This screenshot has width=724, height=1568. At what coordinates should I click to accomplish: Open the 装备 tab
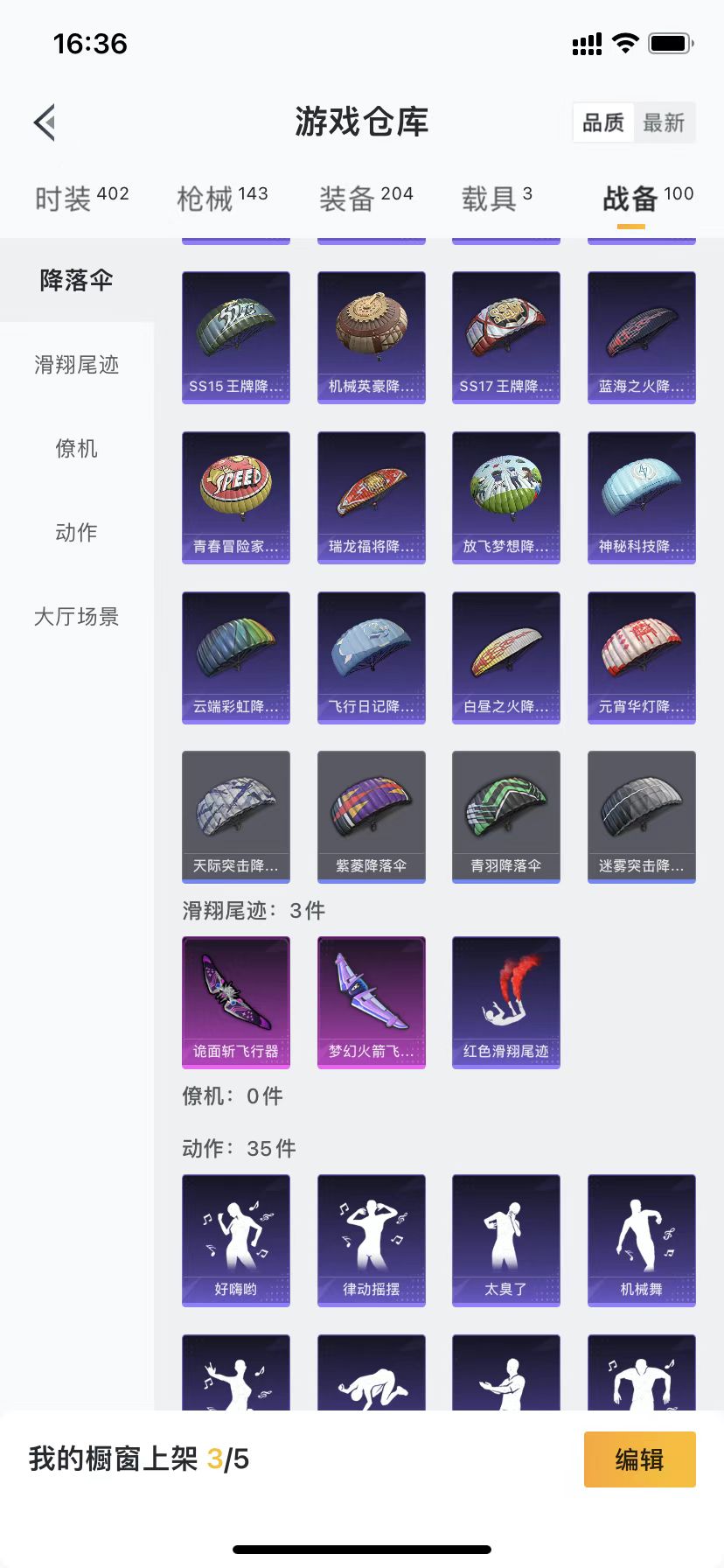[x=365, y=198]
